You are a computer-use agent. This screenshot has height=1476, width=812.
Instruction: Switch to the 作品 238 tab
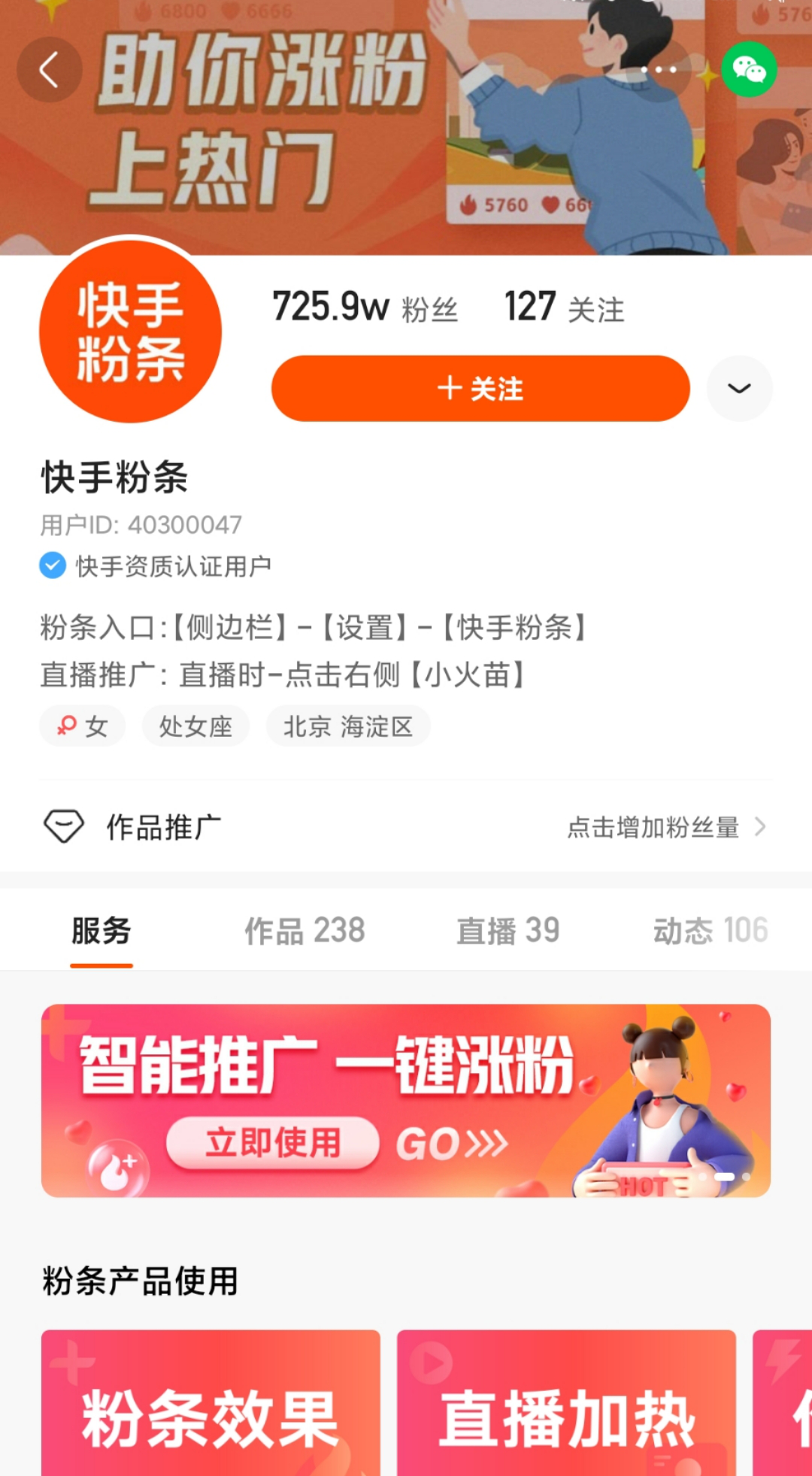[x=304, y=931]
